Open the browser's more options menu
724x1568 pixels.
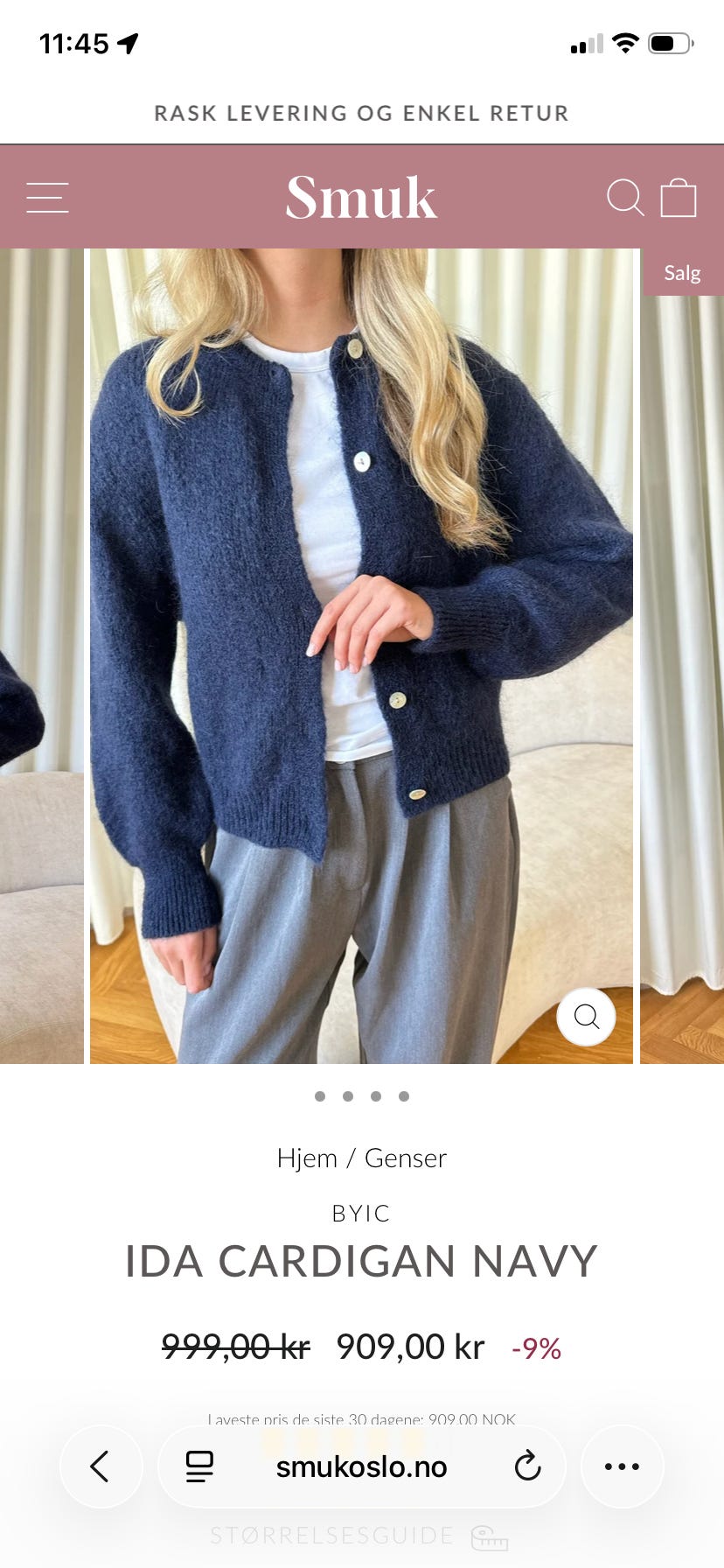point(623,1466)
